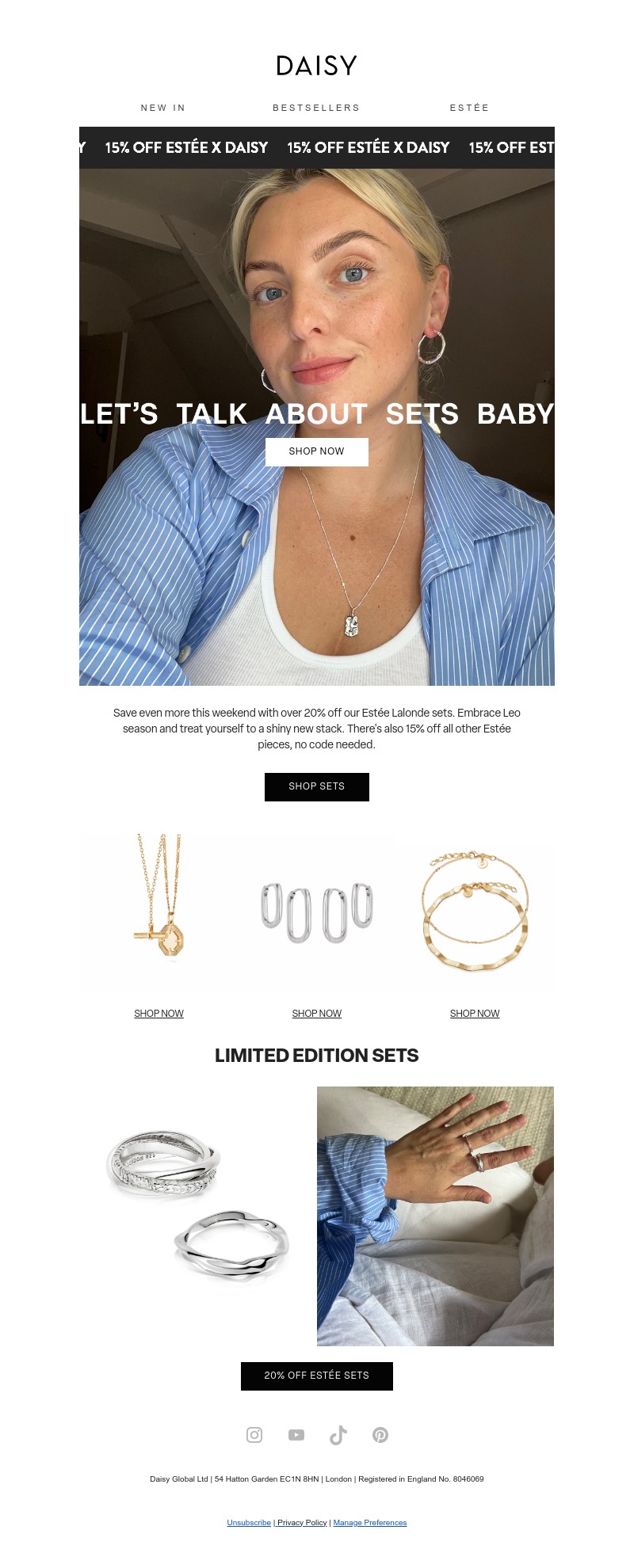Shop now under the gold bracelet set

(x=475, y=1014)
